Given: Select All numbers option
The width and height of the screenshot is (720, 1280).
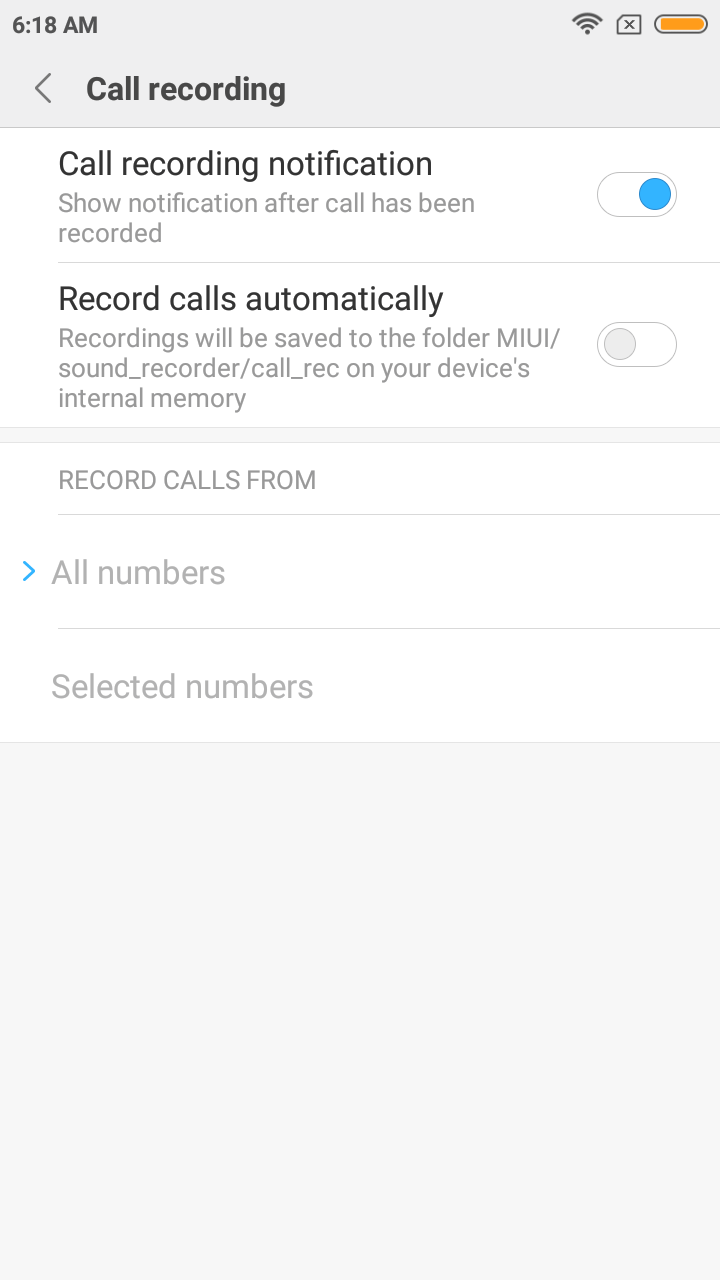Looking at the screenshot, I should 360,572.
